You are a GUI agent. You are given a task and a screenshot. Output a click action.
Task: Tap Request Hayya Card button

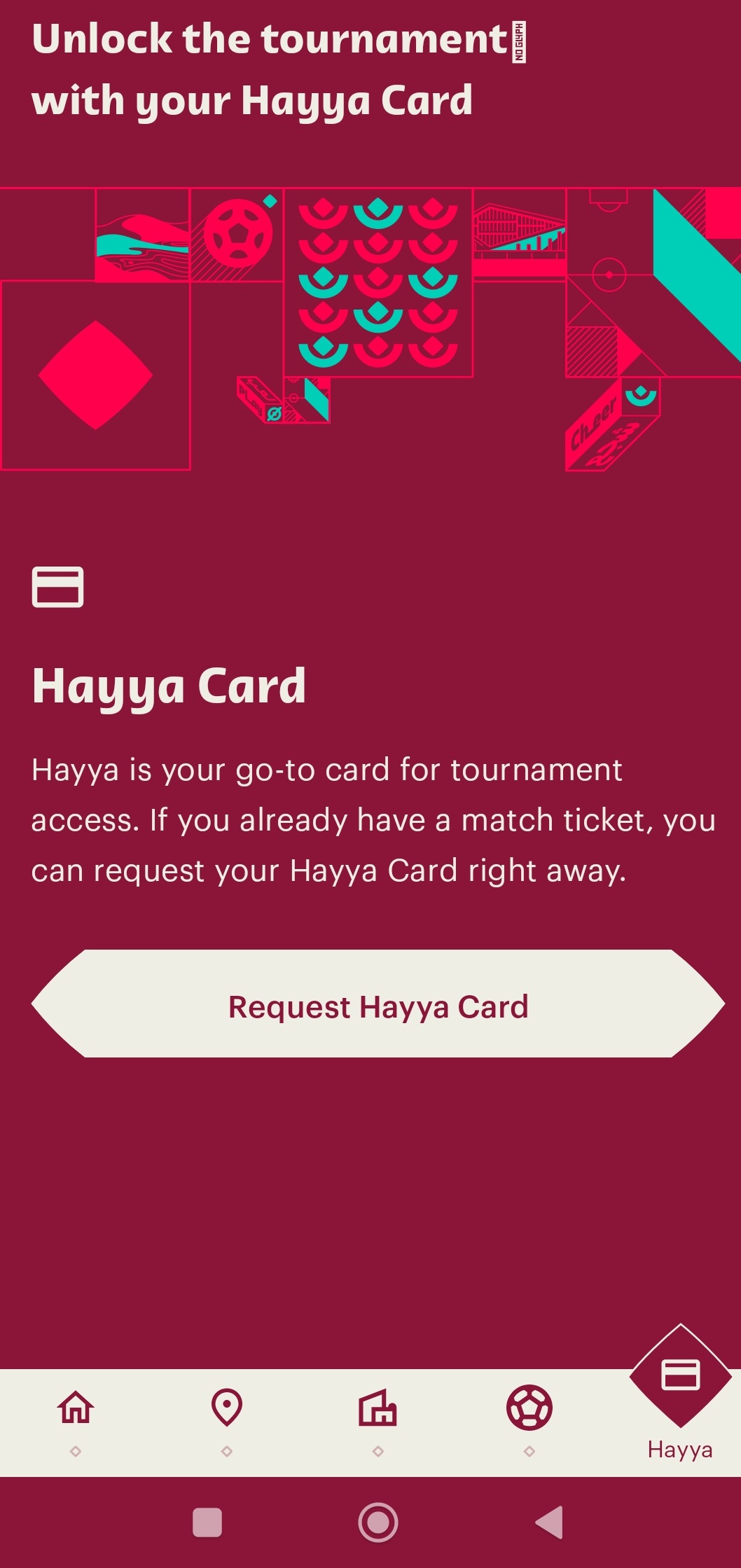pos(378,1006)
